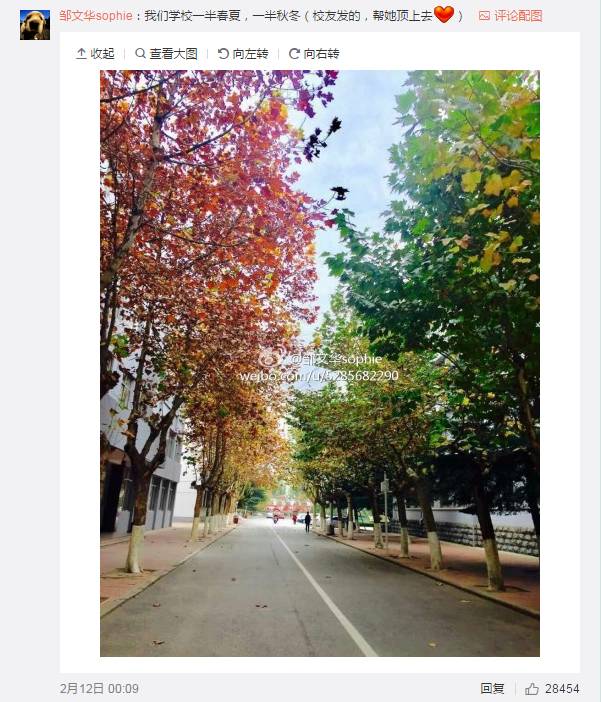601x702 pixels.
Task: Tap the tree-lined street photo
Action: (319, 363)
